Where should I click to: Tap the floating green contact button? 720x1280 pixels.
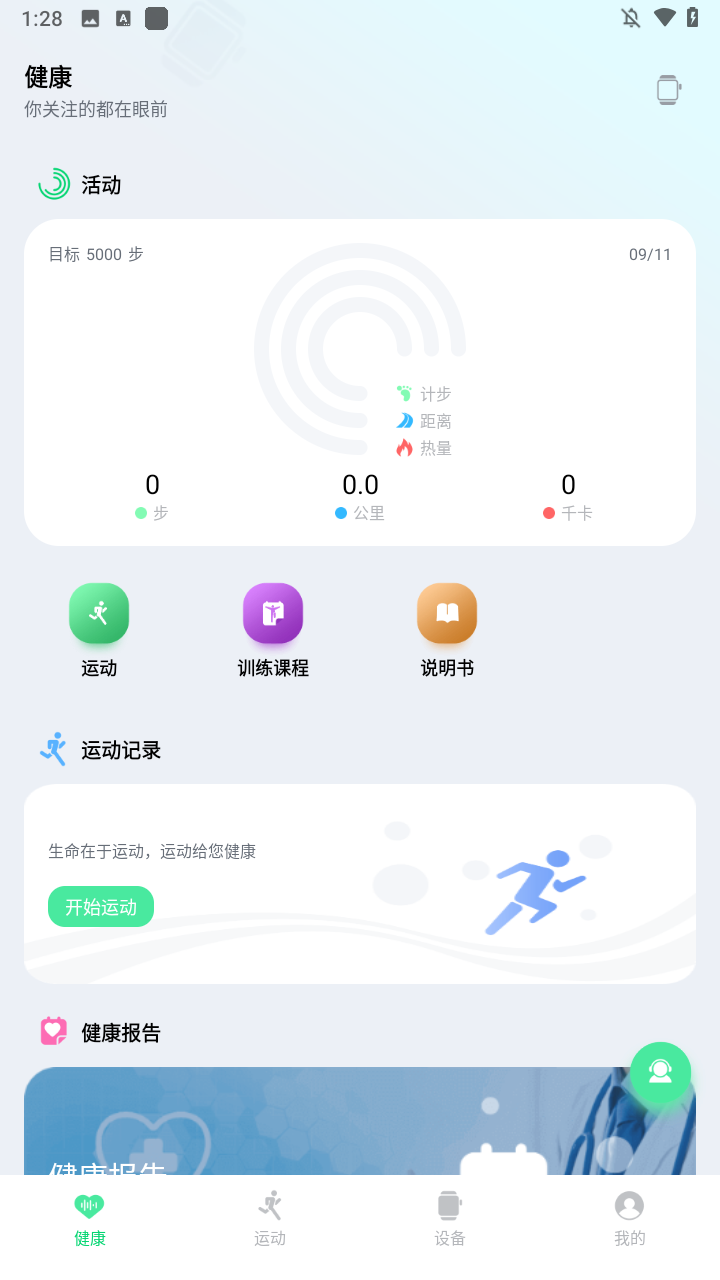[660, 1074]
